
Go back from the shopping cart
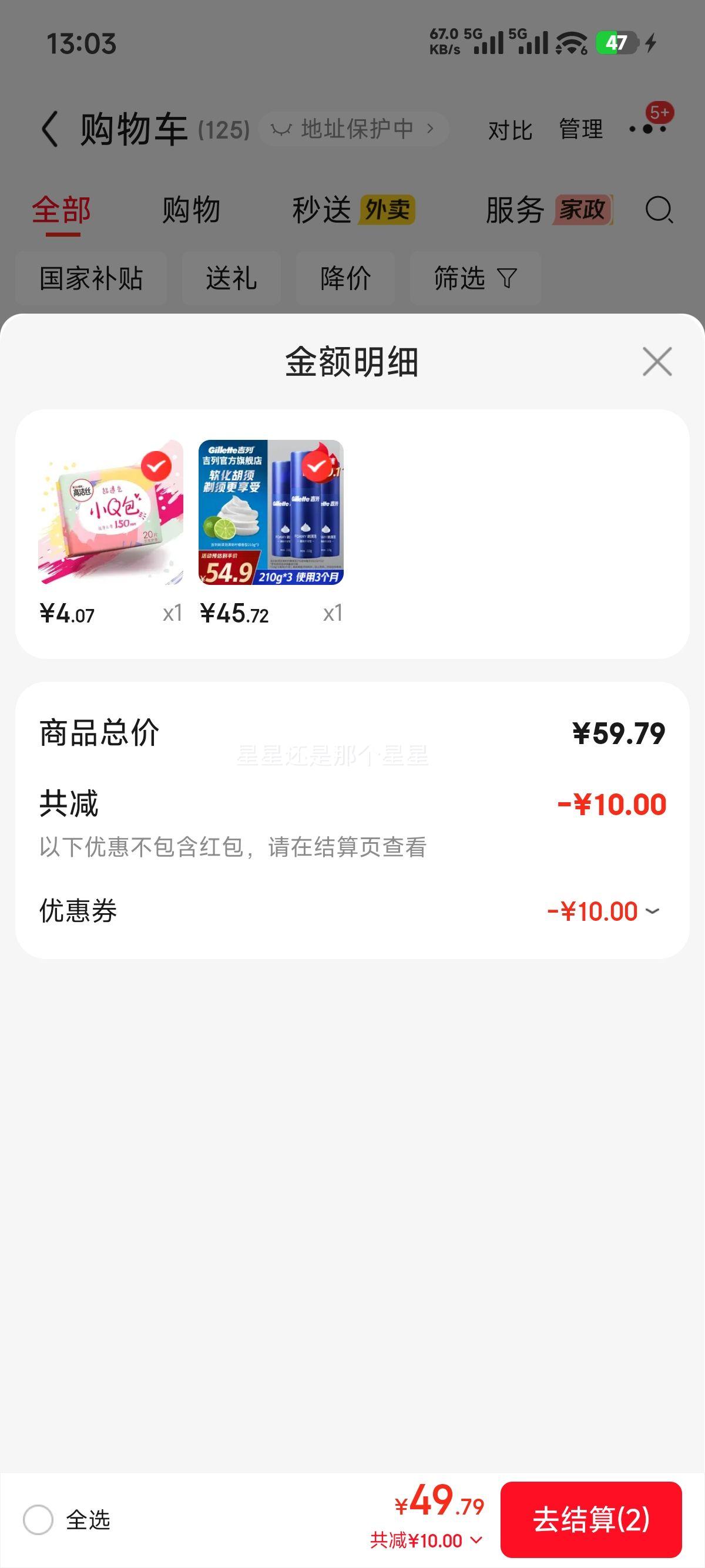[x=50, y=129]
